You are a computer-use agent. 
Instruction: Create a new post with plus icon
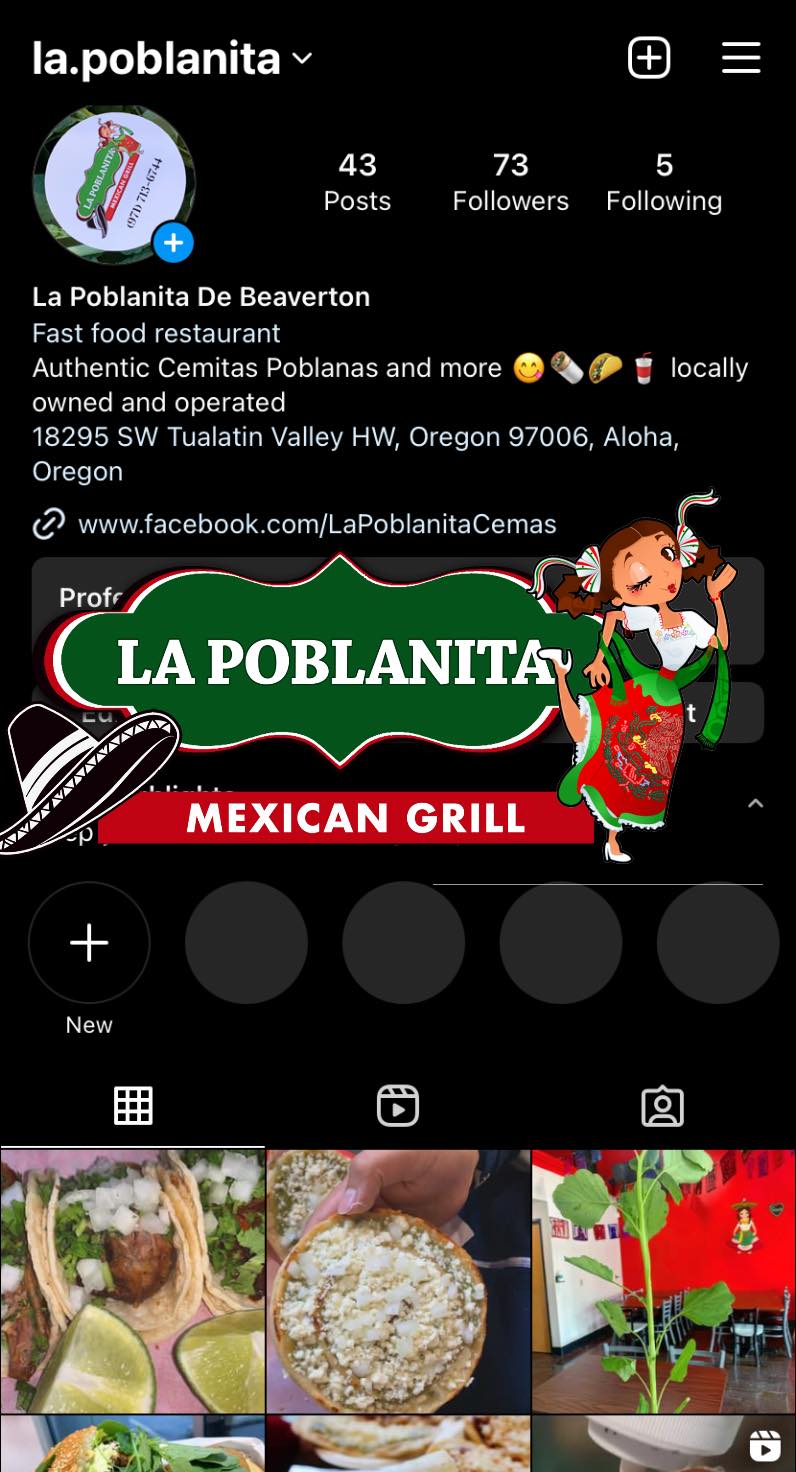[x=649, y=58]
